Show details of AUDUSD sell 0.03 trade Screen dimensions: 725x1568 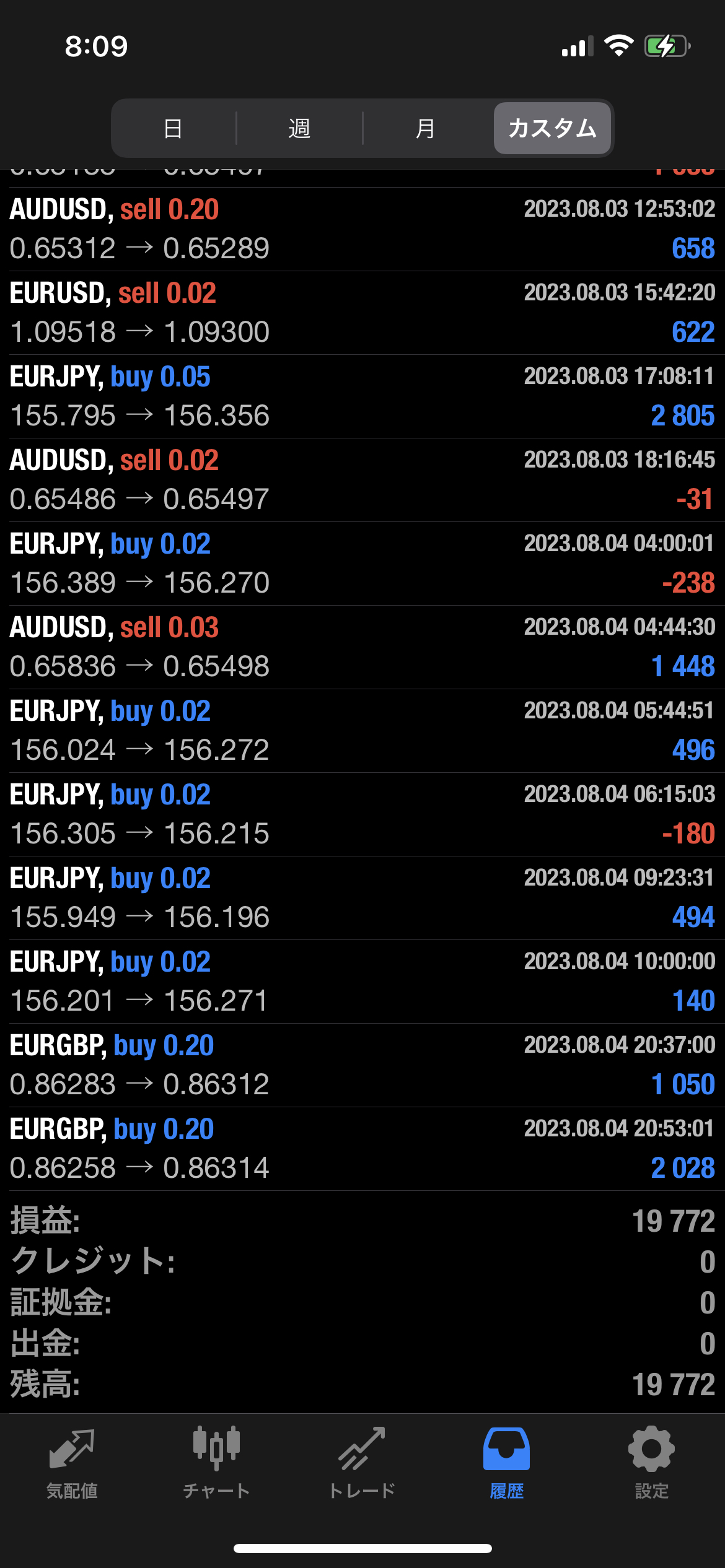pos(362,647)
